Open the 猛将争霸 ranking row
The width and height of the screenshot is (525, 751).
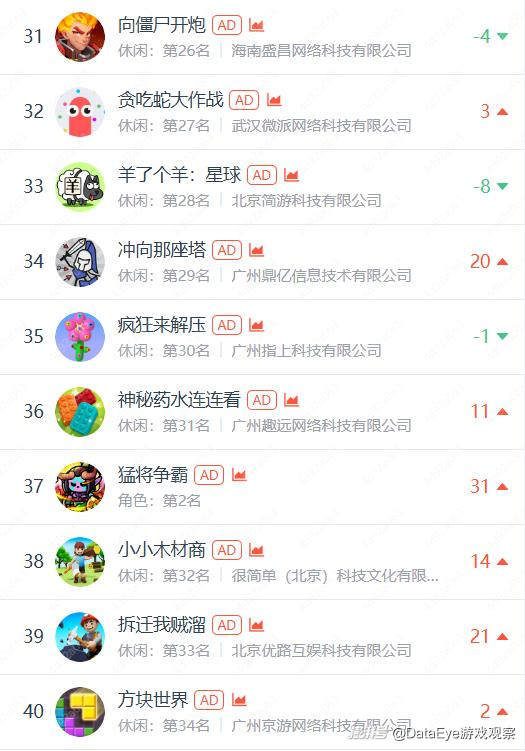tap(262, 487)
